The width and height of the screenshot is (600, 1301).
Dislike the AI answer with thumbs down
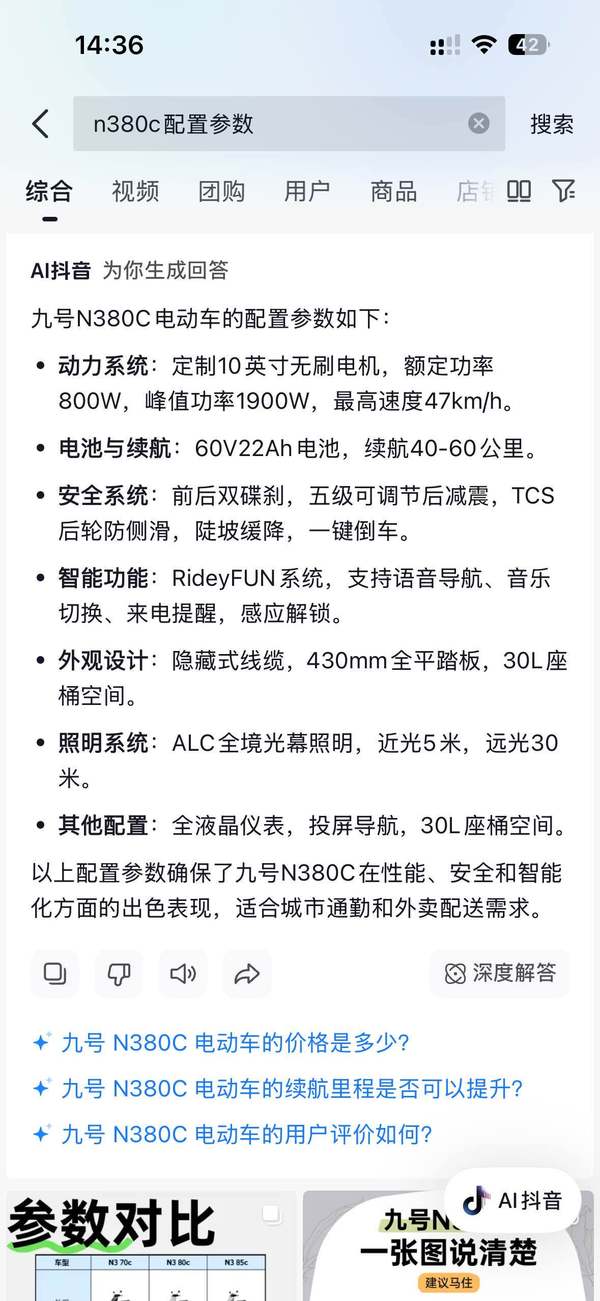point(118,973)
